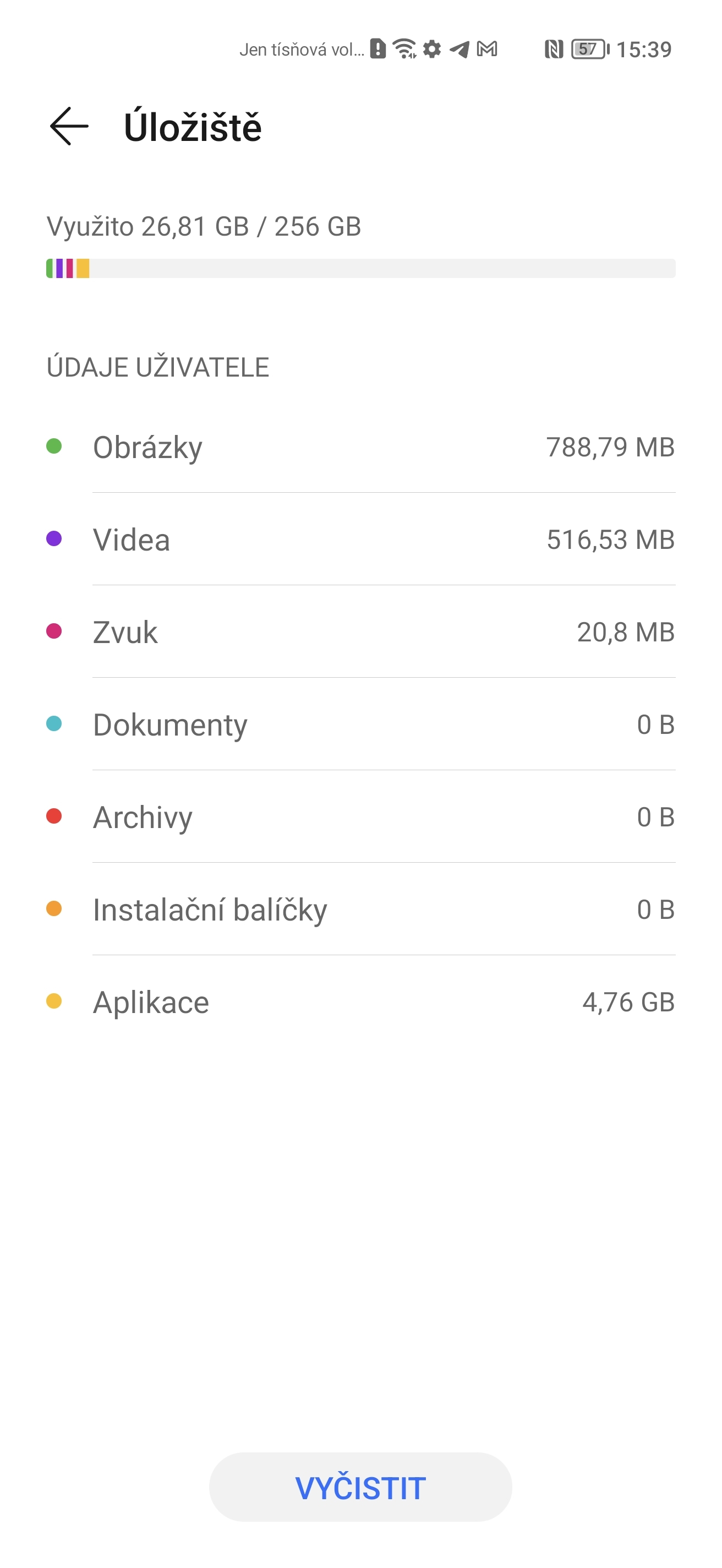The width and height of the screenshot is (722, 1568).
Task: Open the Zvuk storage category
Action: 362,632
